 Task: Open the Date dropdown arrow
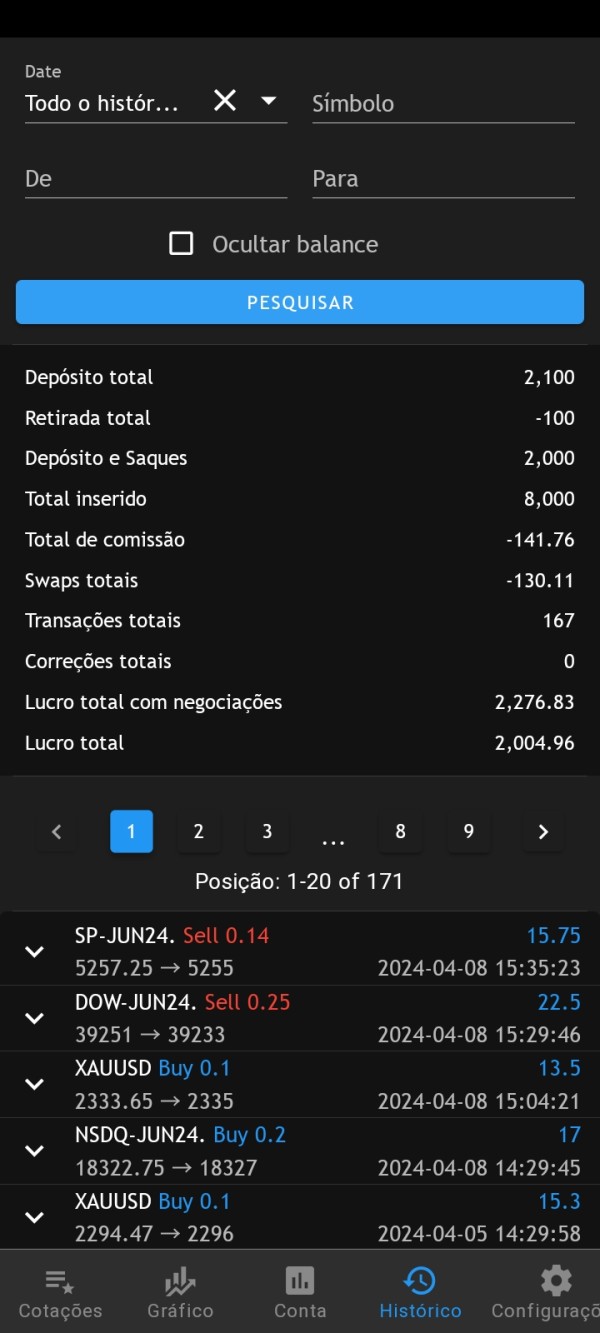(x=268, y=101)
